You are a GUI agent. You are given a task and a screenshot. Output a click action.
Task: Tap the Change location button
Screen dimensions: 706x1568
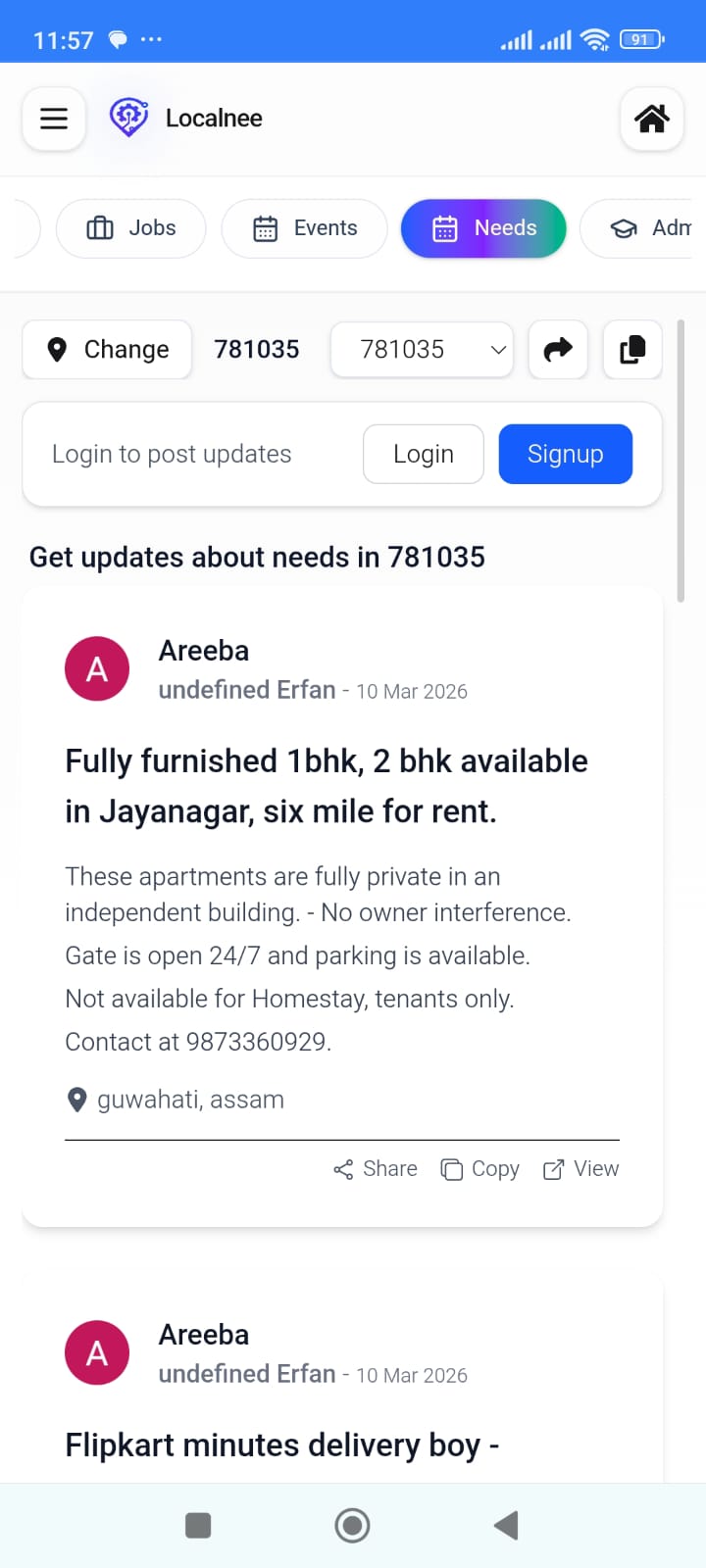click(x=108, y=350)
